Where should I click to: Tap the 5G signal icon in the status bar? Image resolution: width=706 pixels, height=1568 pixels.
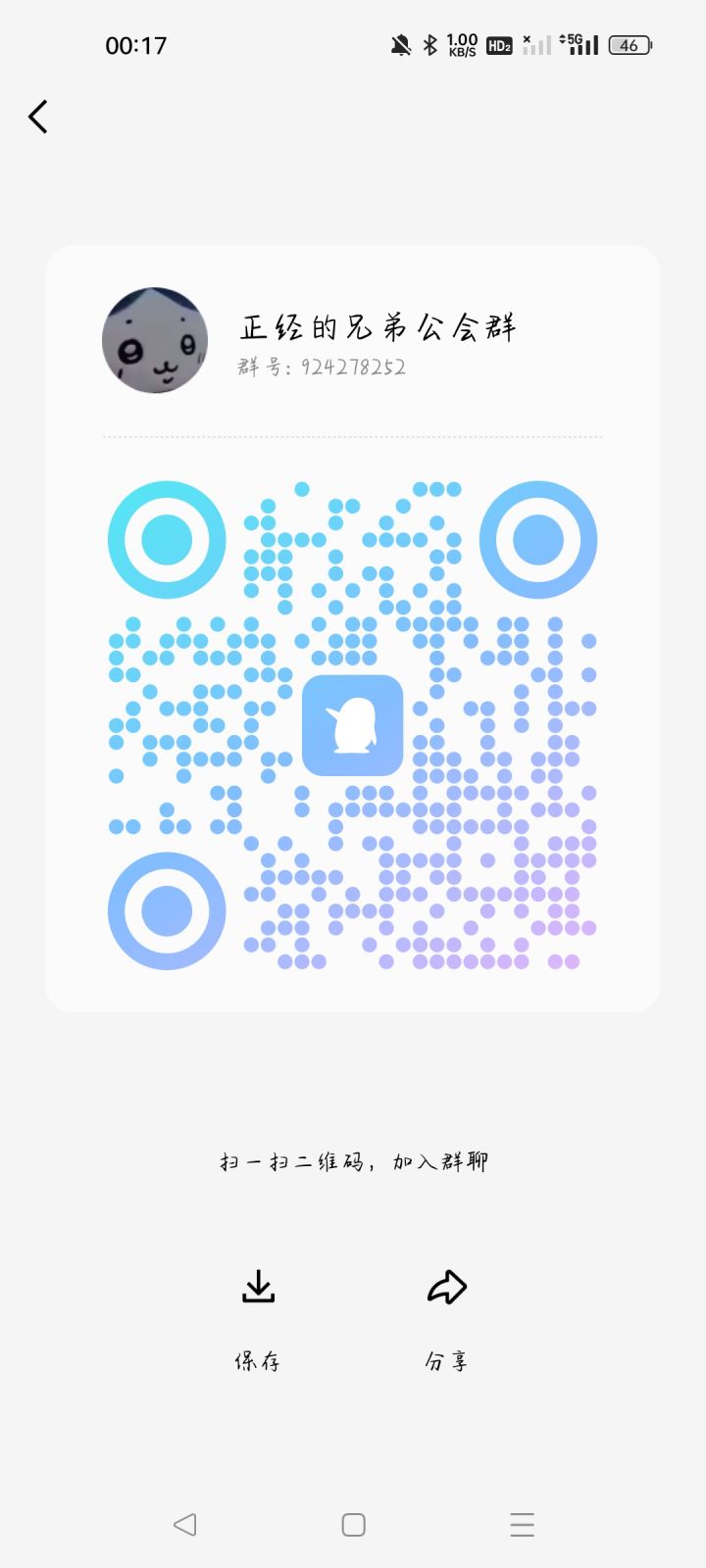coord(579,44)
